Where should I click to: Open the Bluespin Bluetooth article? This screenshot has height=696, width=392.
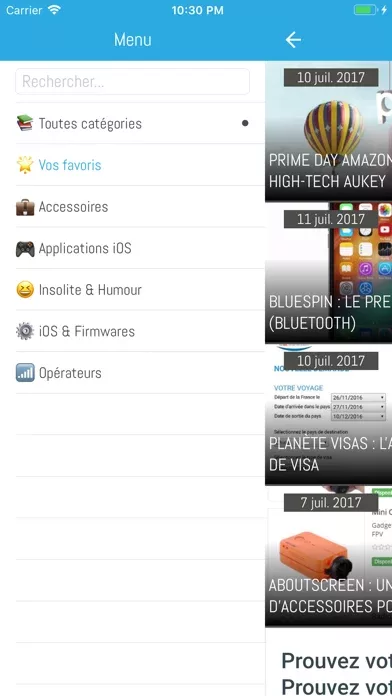pyautogui.click(x=329, y=273)
